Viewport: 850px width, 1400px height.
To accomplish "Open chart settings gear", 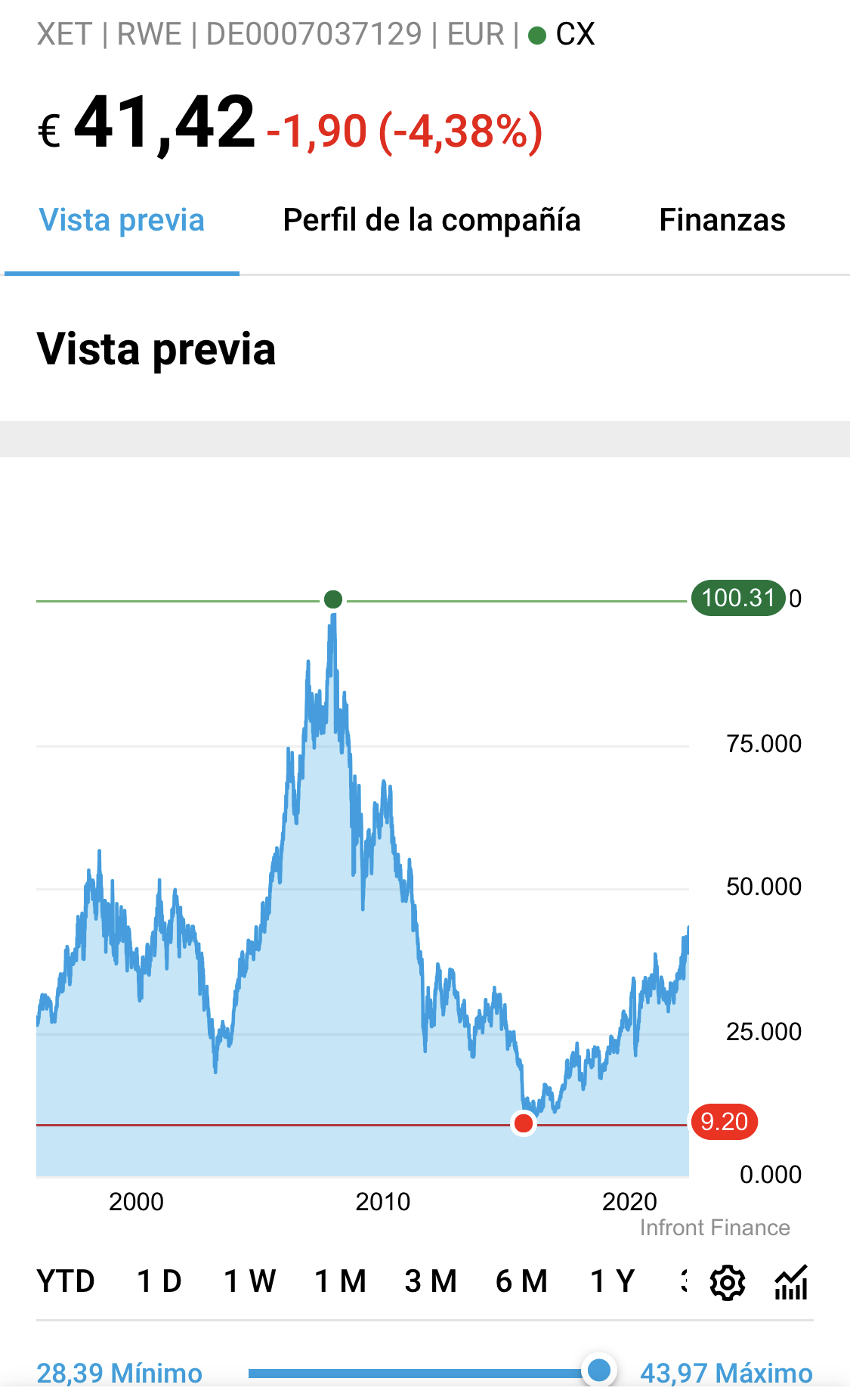I will pos(728,1283).
